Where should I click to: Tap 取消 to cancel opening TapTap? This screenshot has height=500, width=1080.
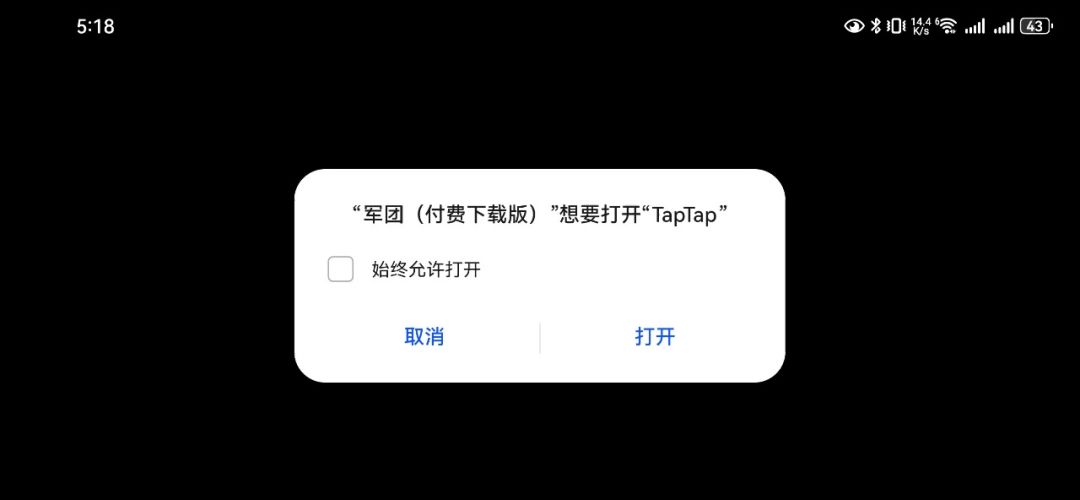[x=424, y=337]
